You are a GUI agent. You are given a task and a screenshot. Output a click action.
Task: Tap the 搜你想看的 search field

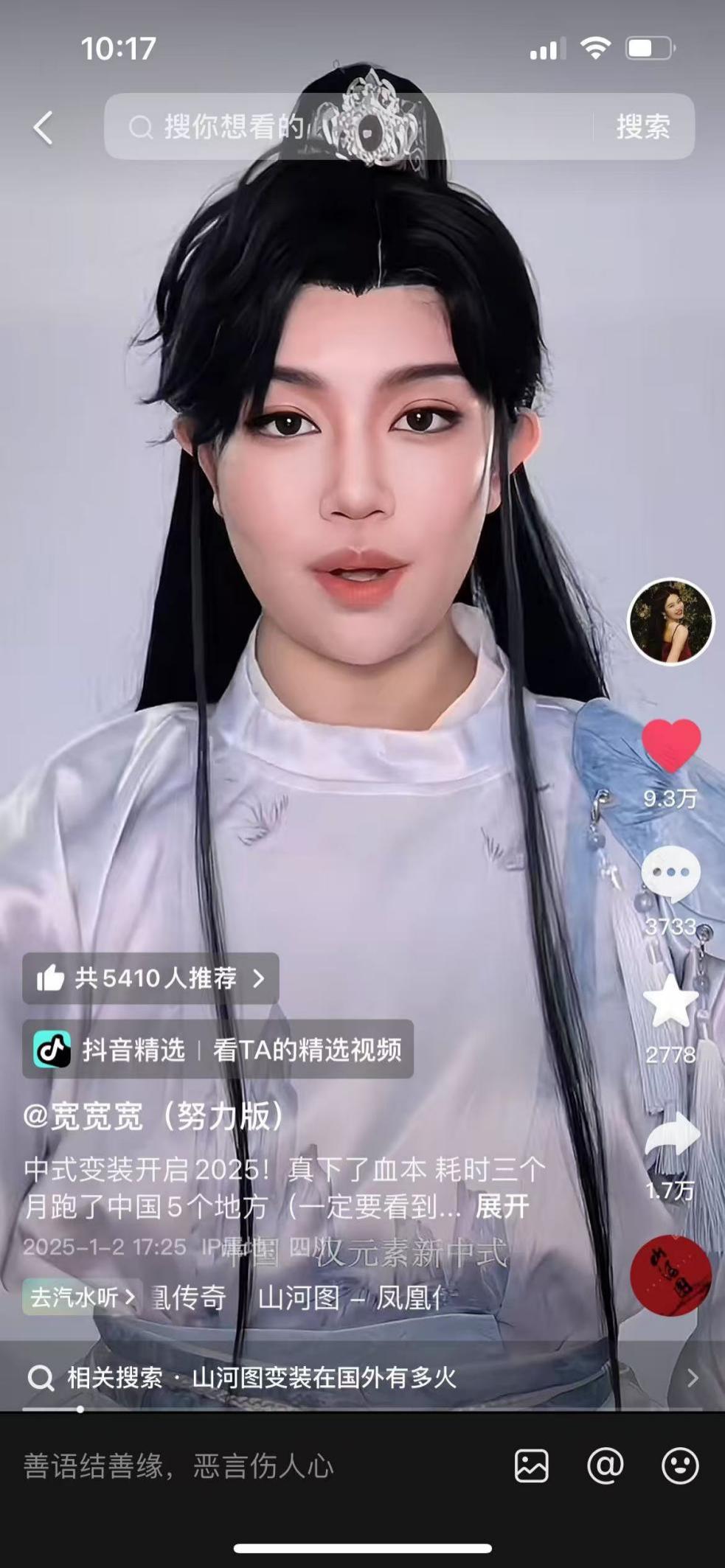[x=347, y=127]
